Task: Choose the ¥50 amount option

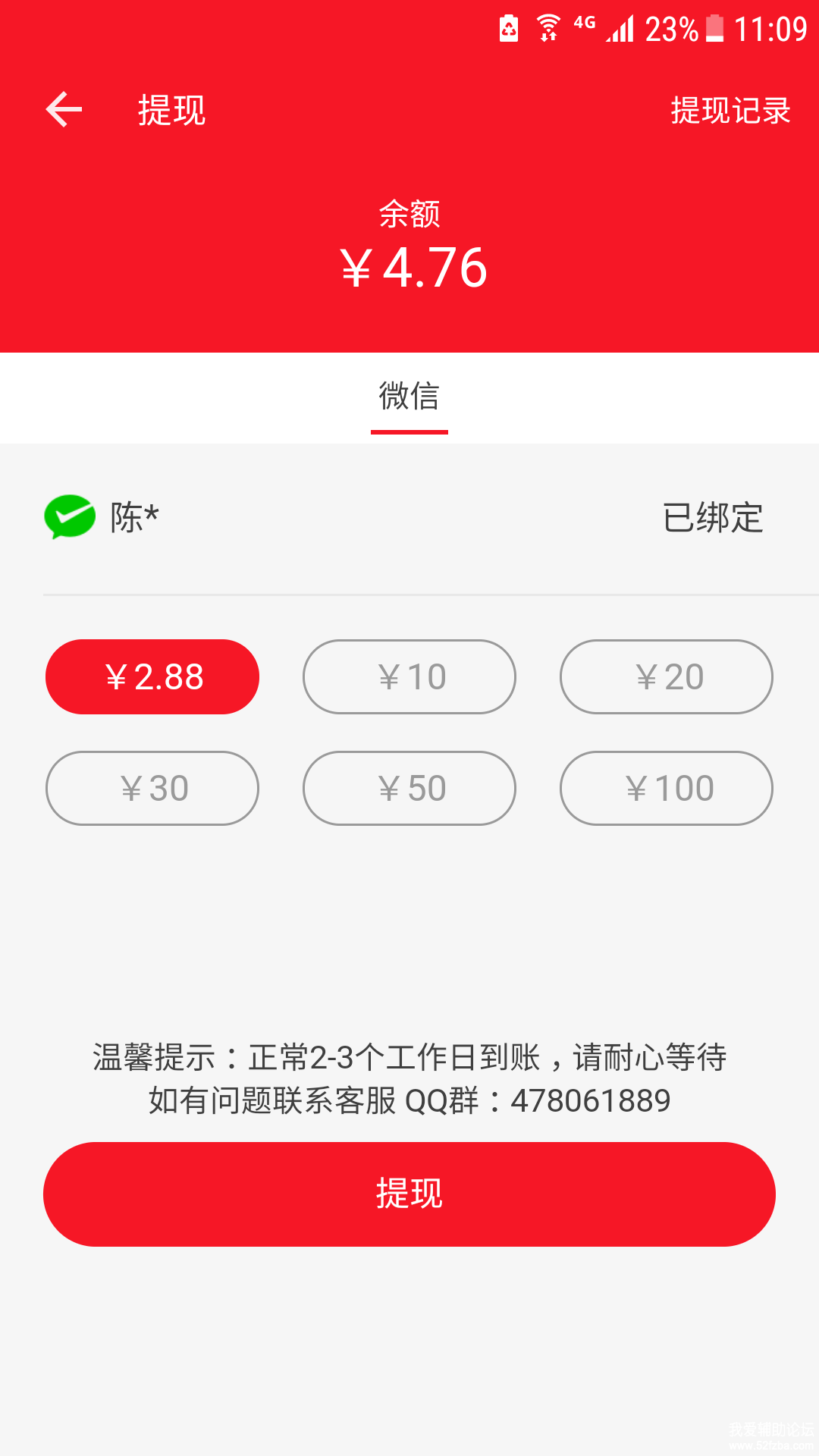Action: pyautogui.click(x=409, y=788)
